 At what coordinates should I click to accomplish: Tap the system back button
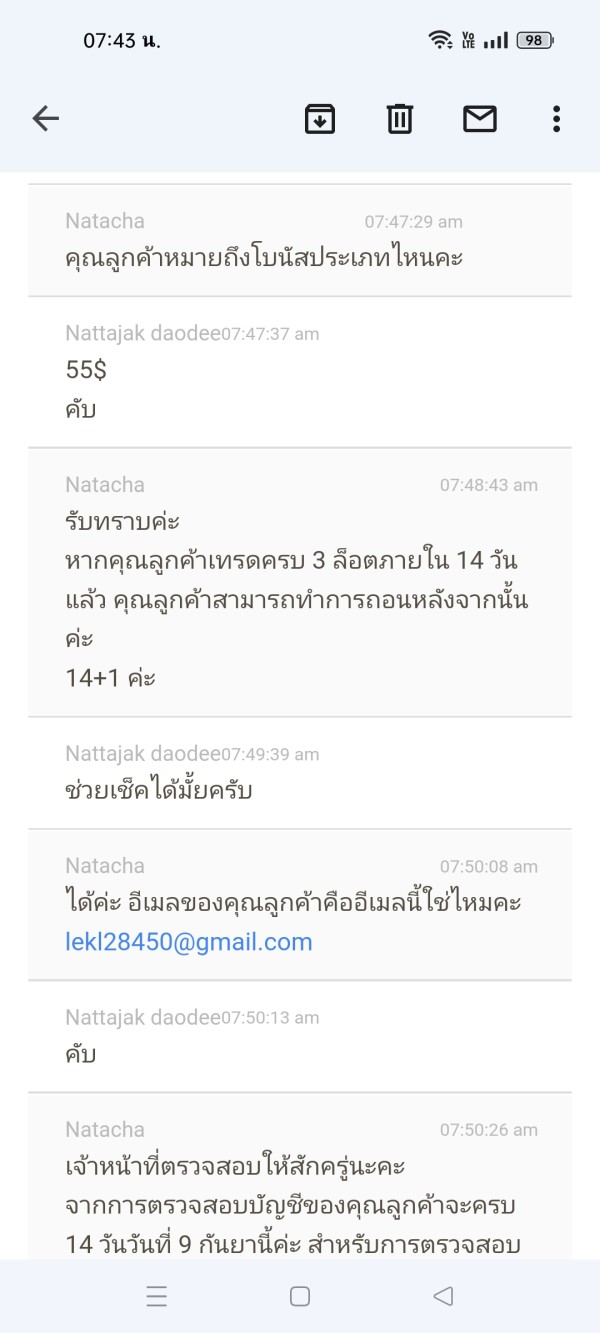click(x=443, y=1297)
